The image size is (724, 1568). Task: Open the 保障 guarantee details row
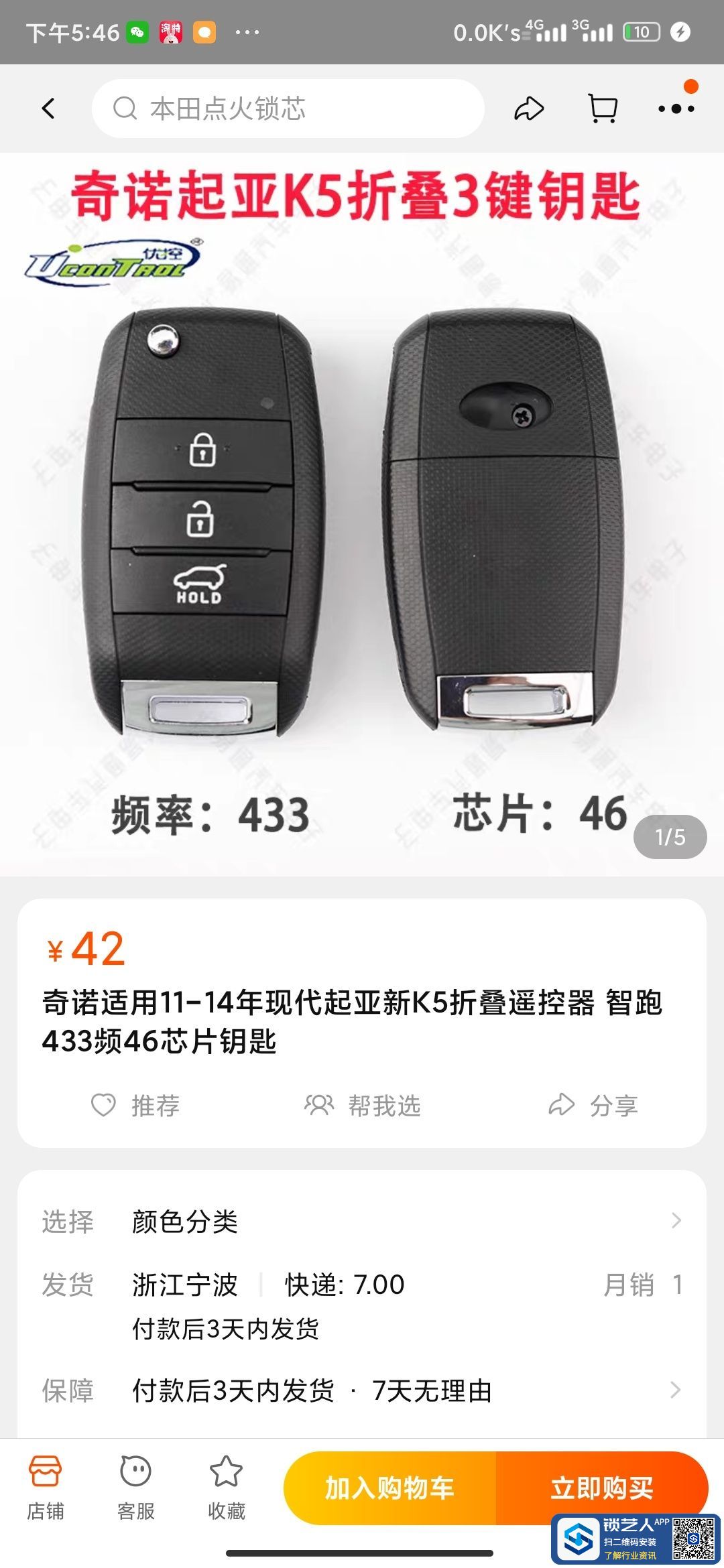click(362, 1391)
